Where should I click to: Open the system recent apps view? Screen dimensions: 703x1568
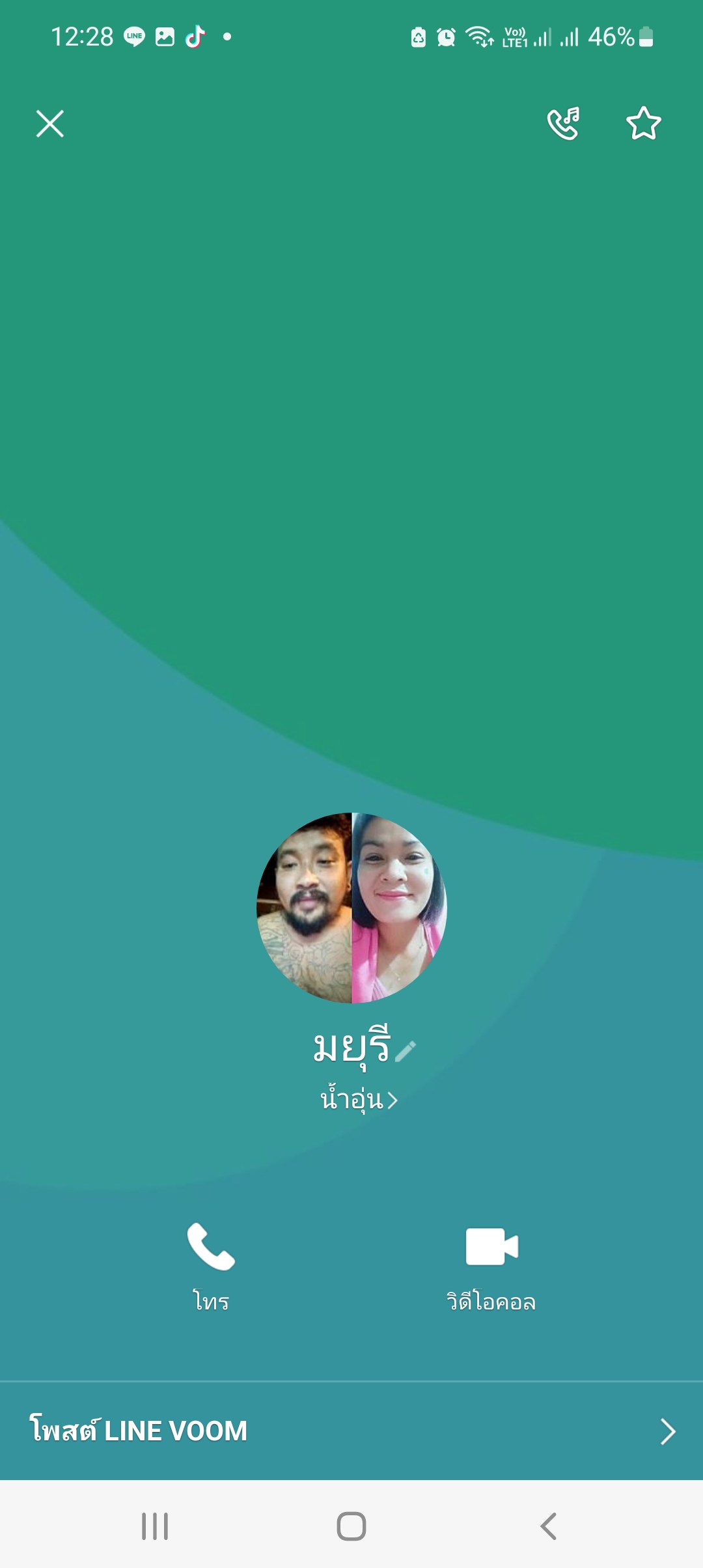click(155, 1526)
